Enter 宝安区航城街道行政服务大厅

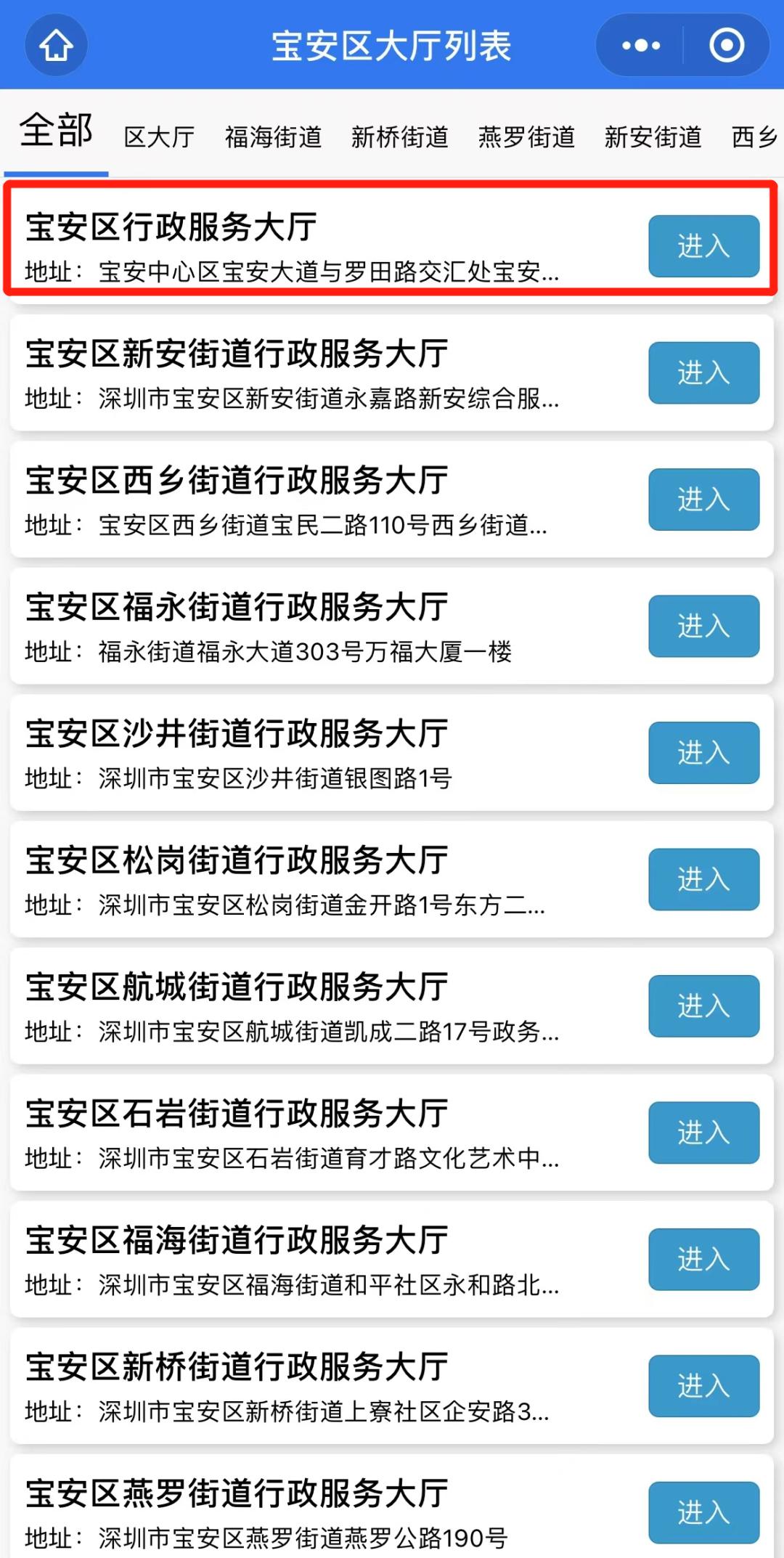point(703,1006)
